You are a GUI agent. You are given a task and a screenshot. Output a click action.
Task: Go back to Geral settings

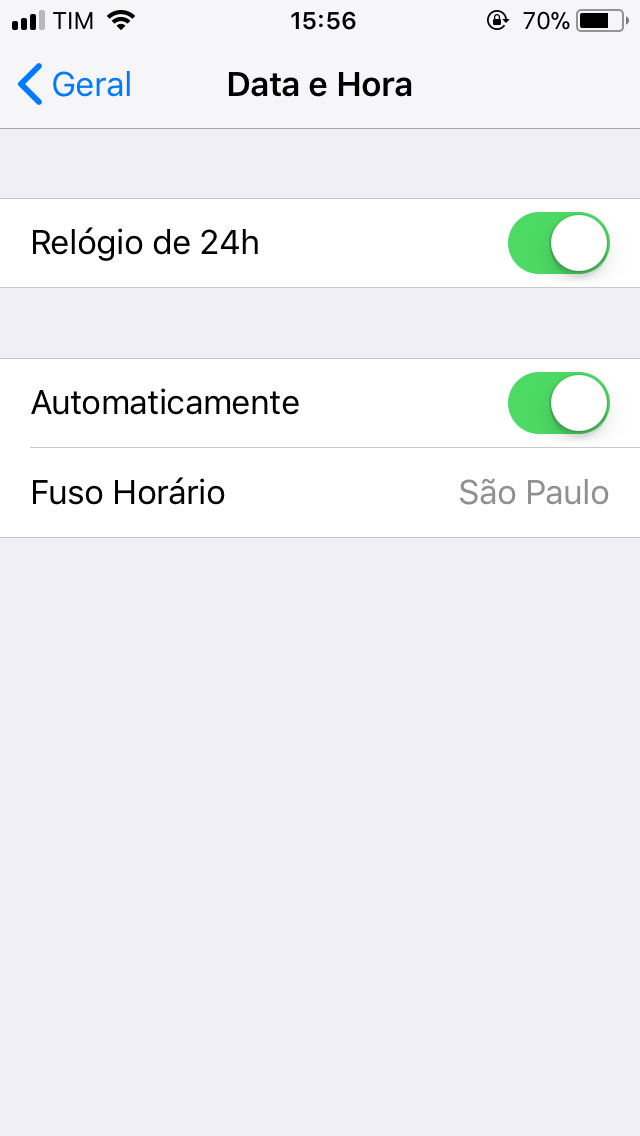point(74,85)
